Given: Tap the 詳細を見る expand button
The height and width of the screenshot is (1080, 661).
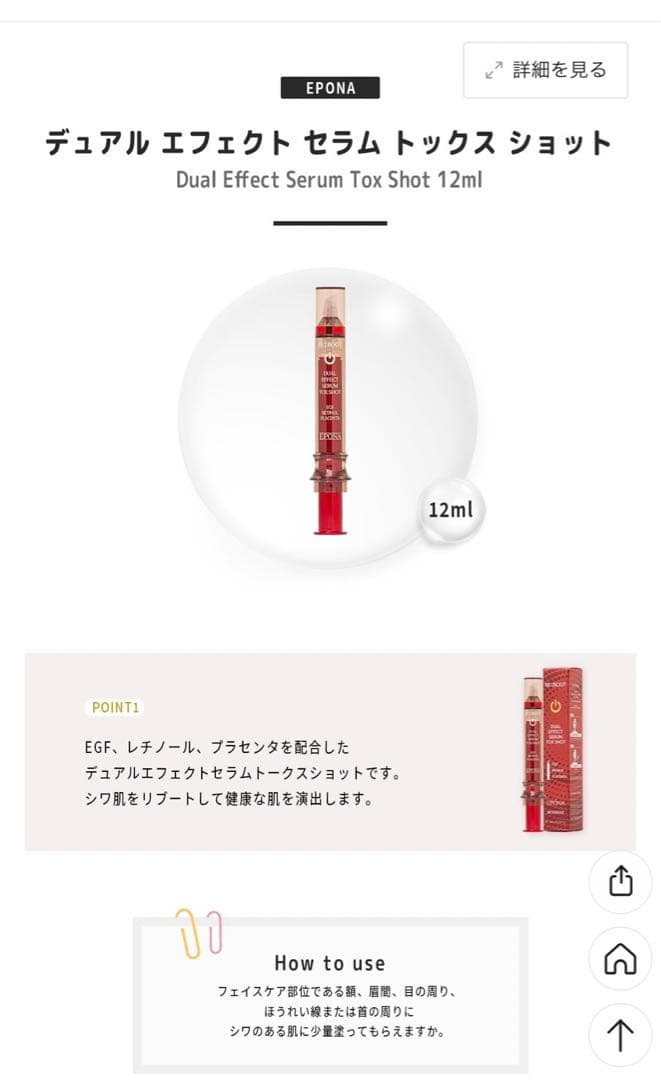Looking at the screenshot, I should tap(545, 70).
